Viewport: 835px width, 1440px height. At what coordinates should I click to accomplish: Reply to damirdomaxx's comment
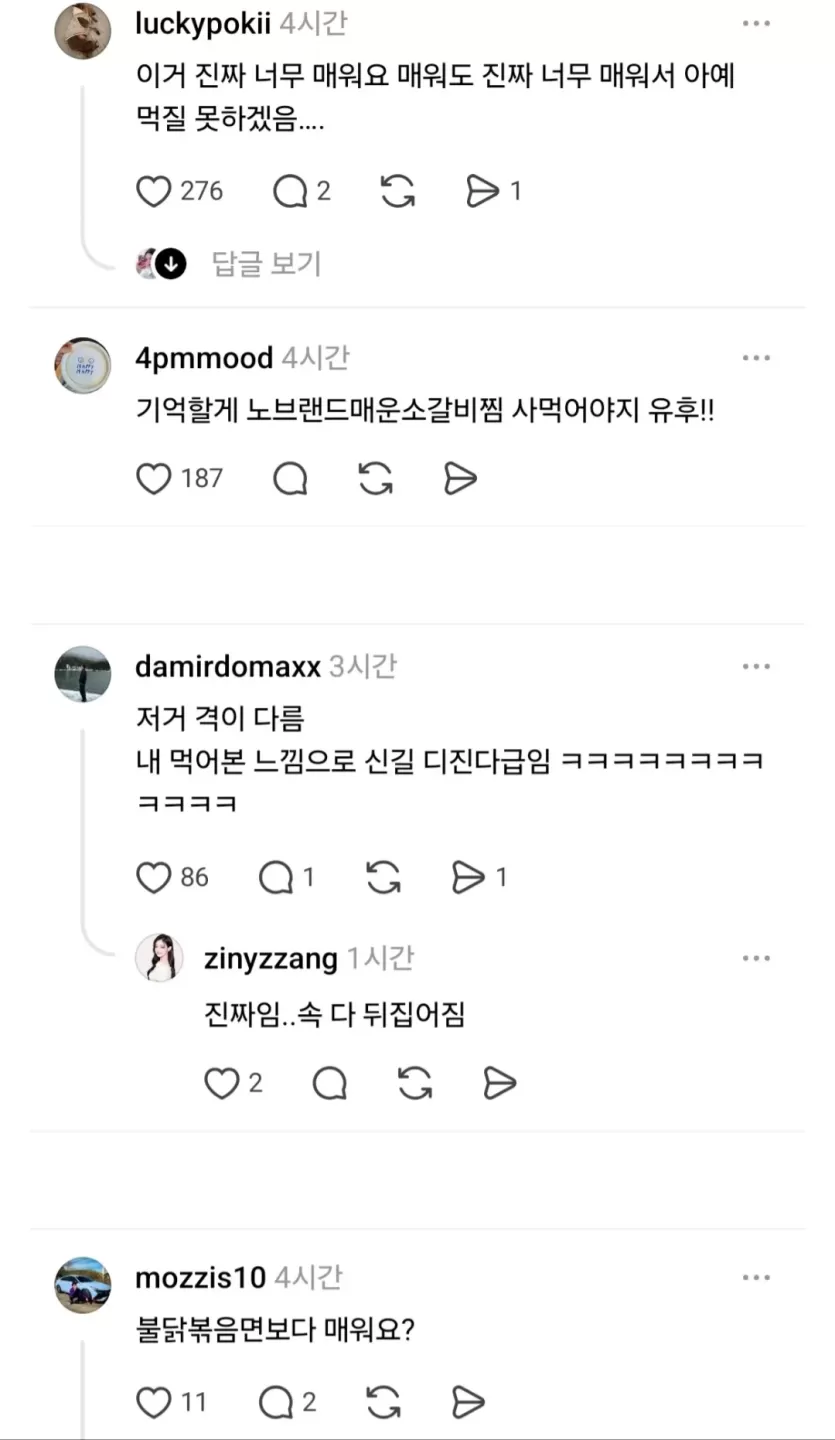[276, 878]
